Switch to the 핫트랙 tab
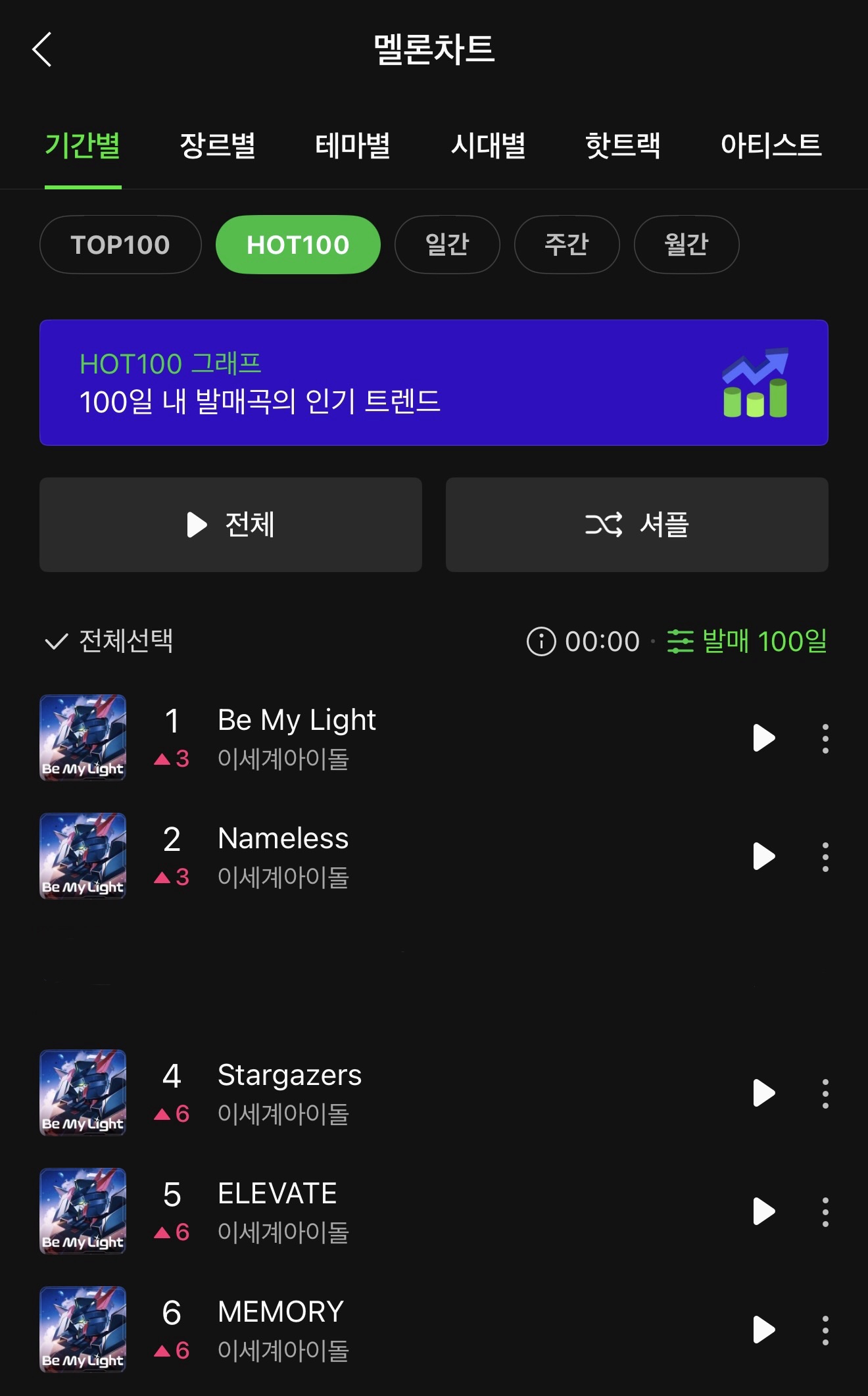The image size is (868, 1396). 623,145
